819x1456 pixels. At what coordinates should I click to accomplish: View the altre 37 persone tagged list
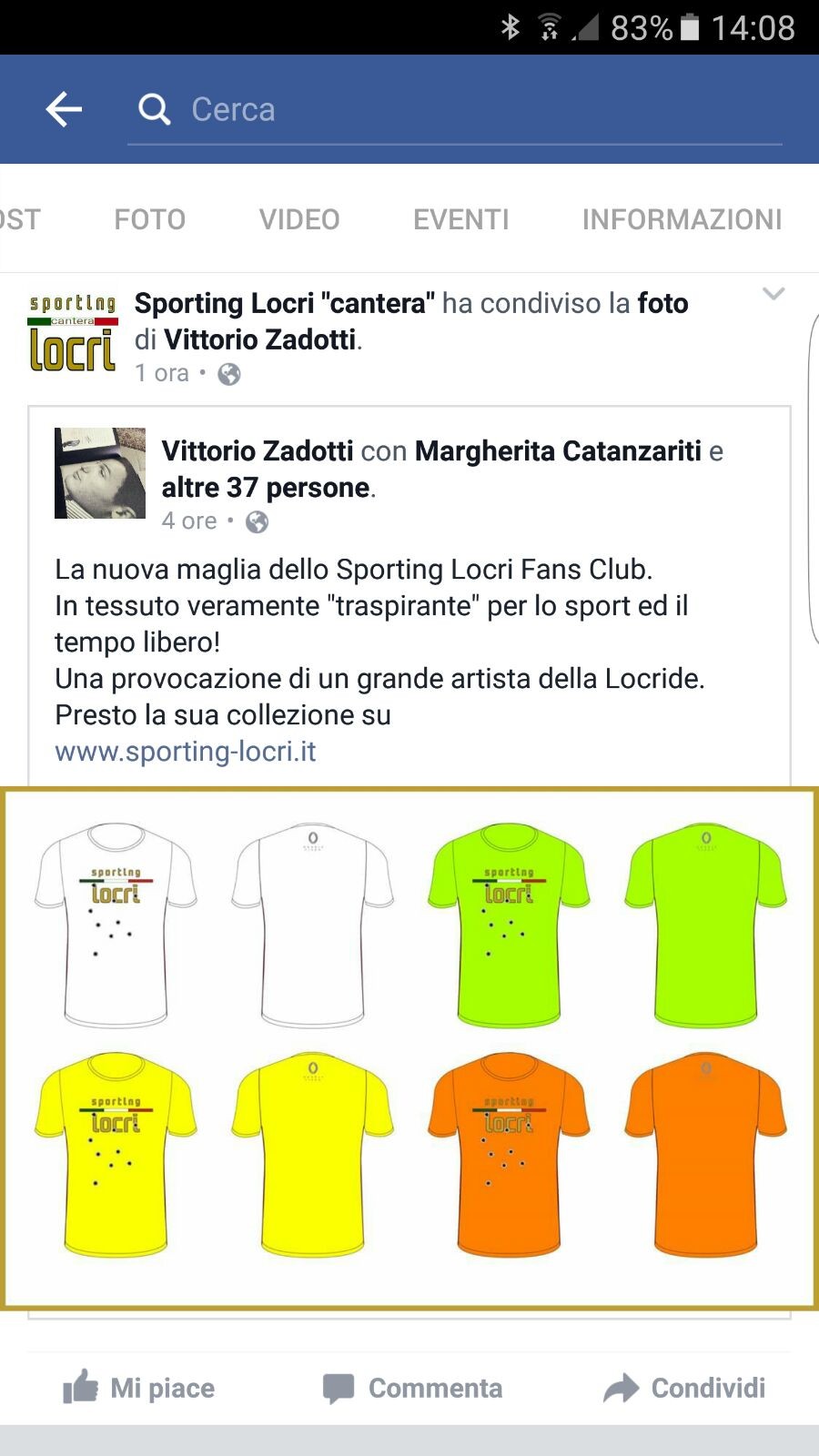coord(267,488)
